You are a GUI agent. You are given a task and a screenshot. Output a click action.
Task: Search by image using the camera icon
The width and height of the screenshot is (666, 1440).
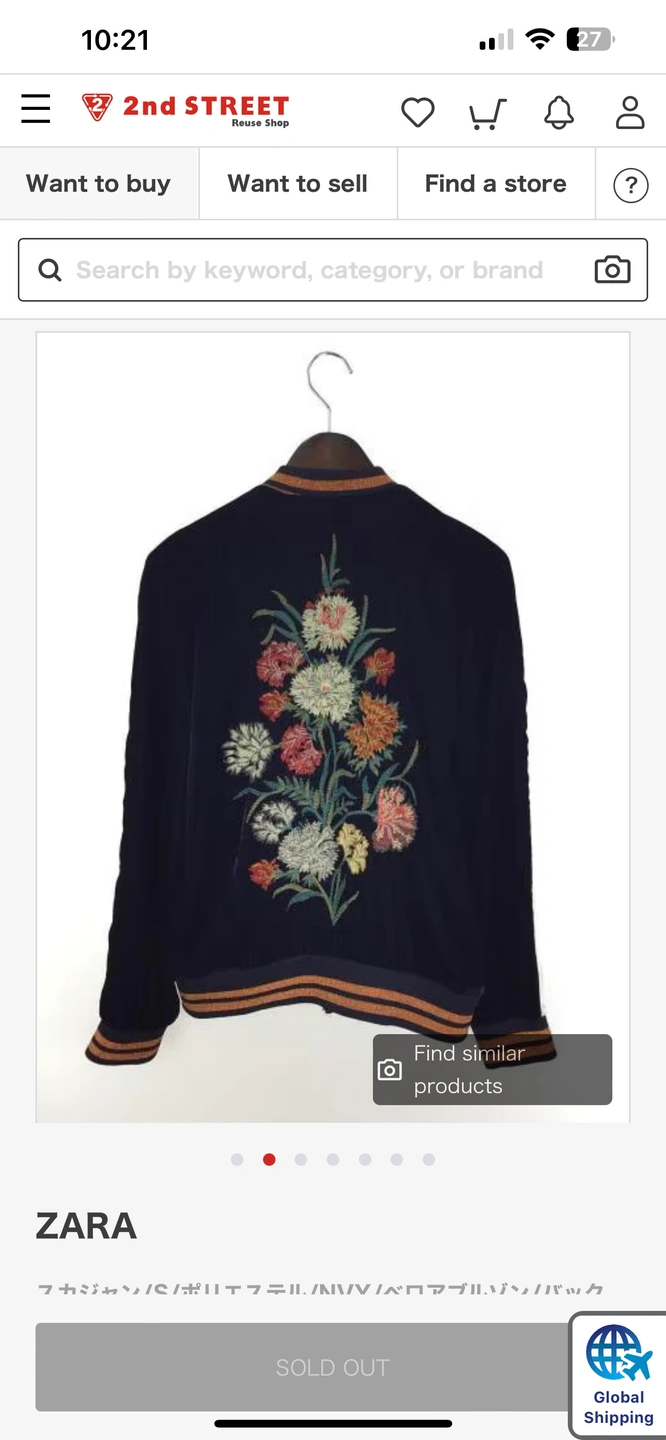click(x=613, y=270)
